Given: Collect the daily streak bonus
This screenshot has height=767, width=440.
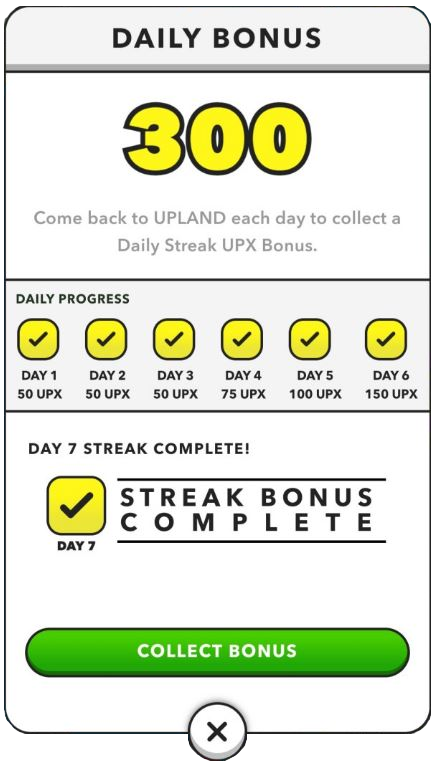Looking at the screenshot, I should [x=217, y=652].
